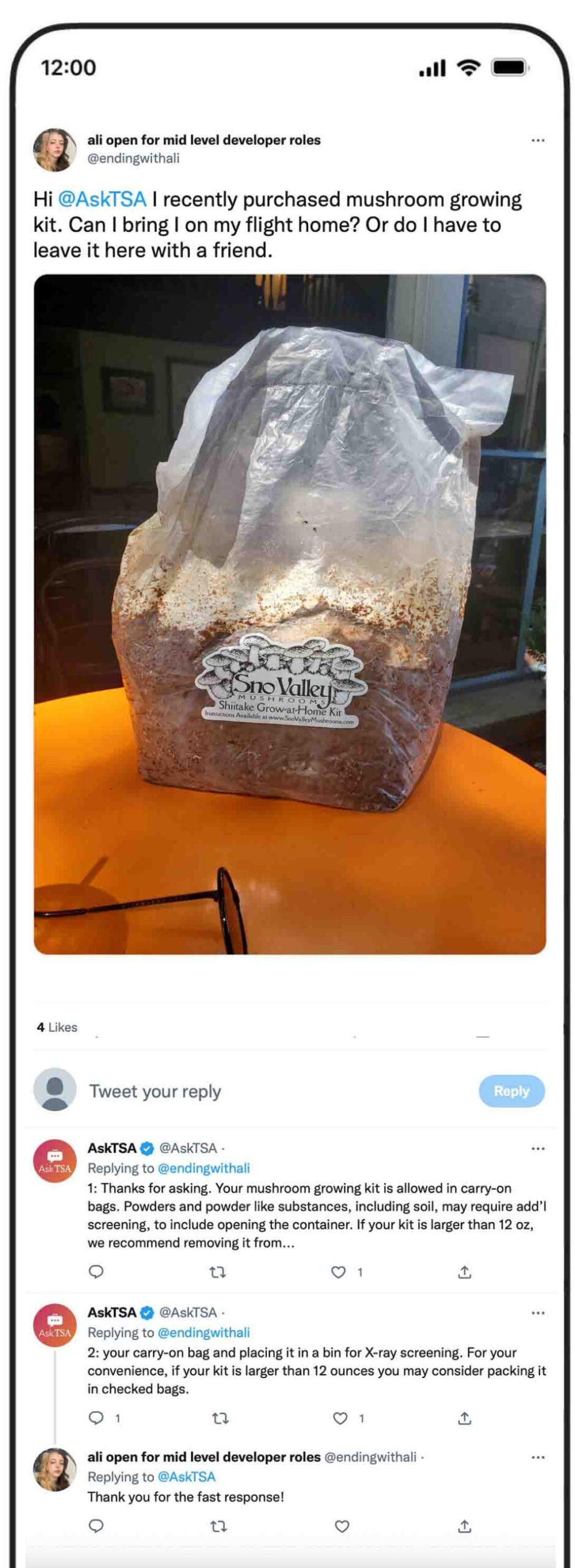Like AskTSA's first reply starting "1:"
The image size is (575, 1568).
(338, 1272)
